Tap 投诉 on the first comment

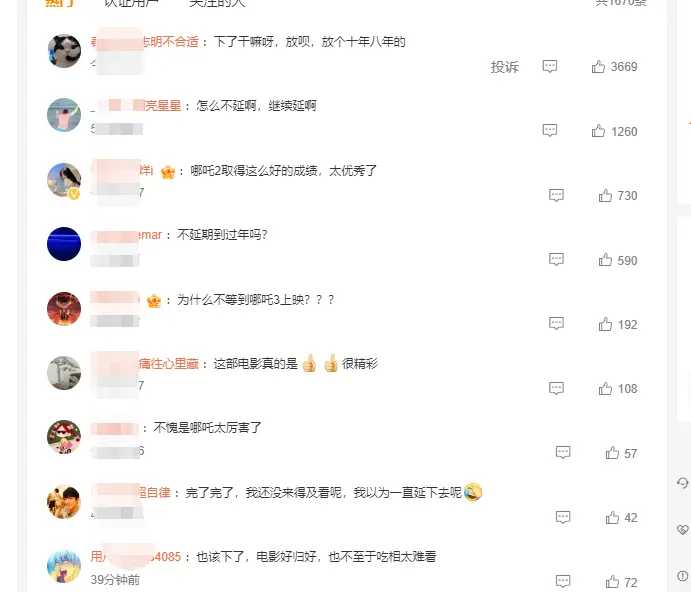click(505, 67)
